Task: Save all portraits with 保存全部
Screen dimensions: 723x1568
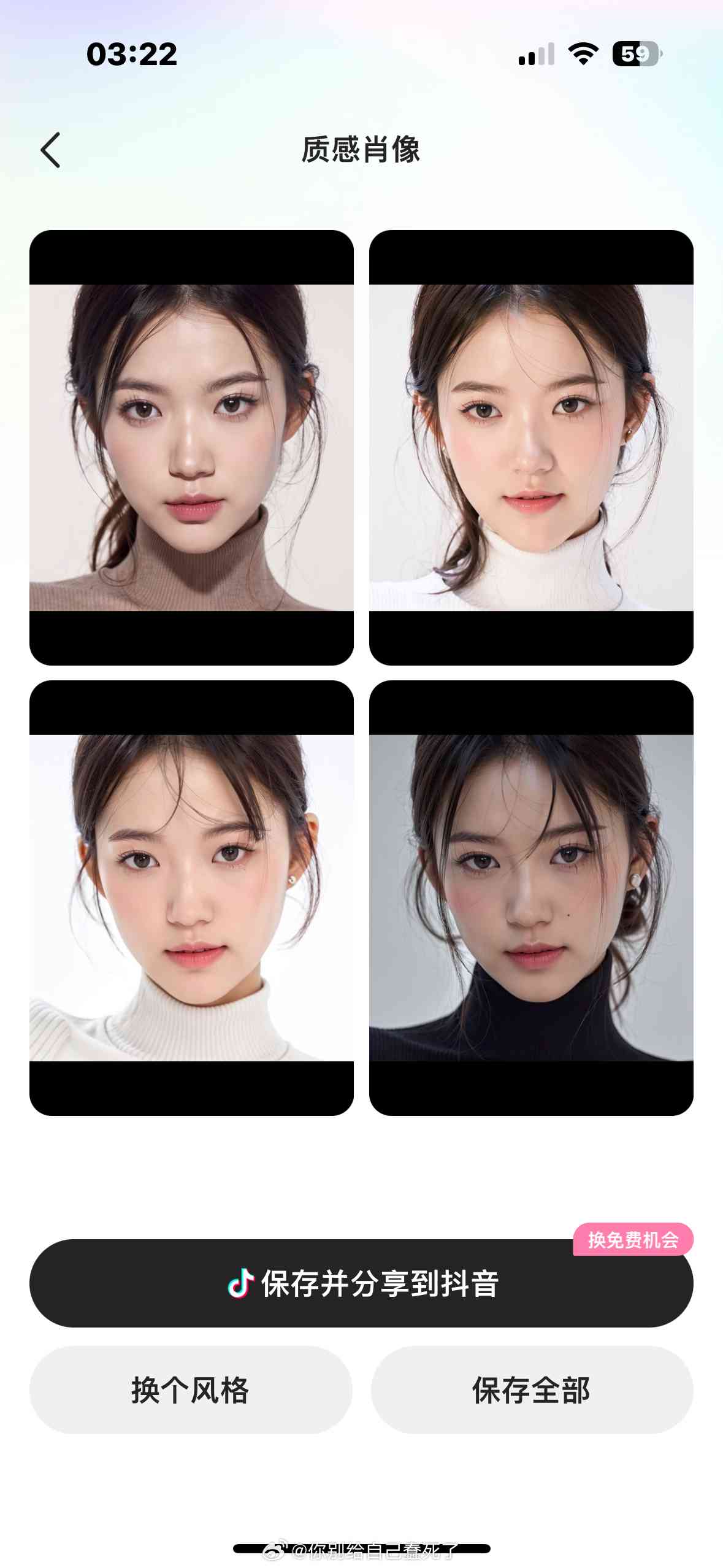Action: coord(532,1391)
